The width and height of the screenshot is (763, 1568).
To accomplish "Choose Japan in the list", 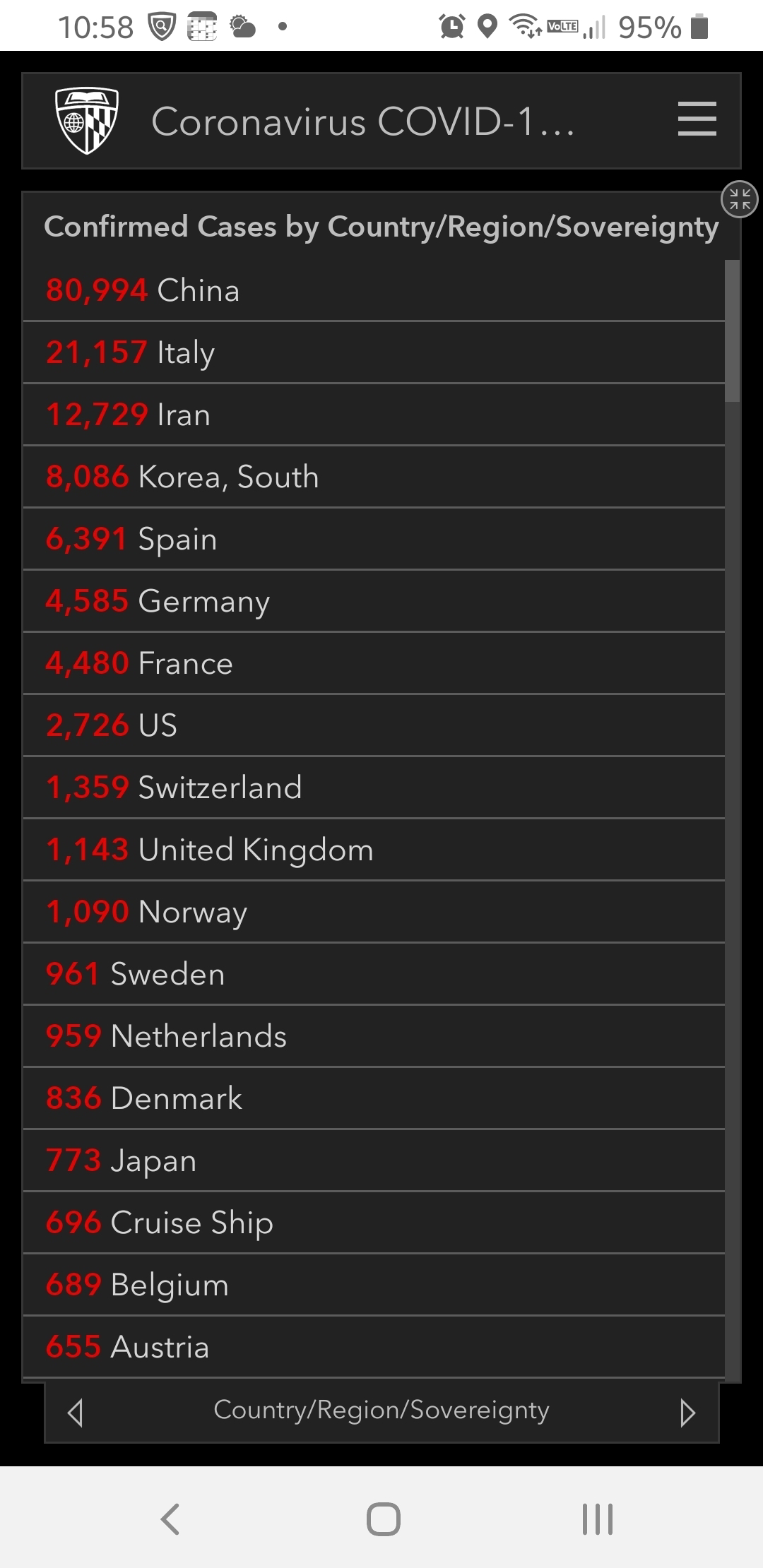I will (374, 1160).
